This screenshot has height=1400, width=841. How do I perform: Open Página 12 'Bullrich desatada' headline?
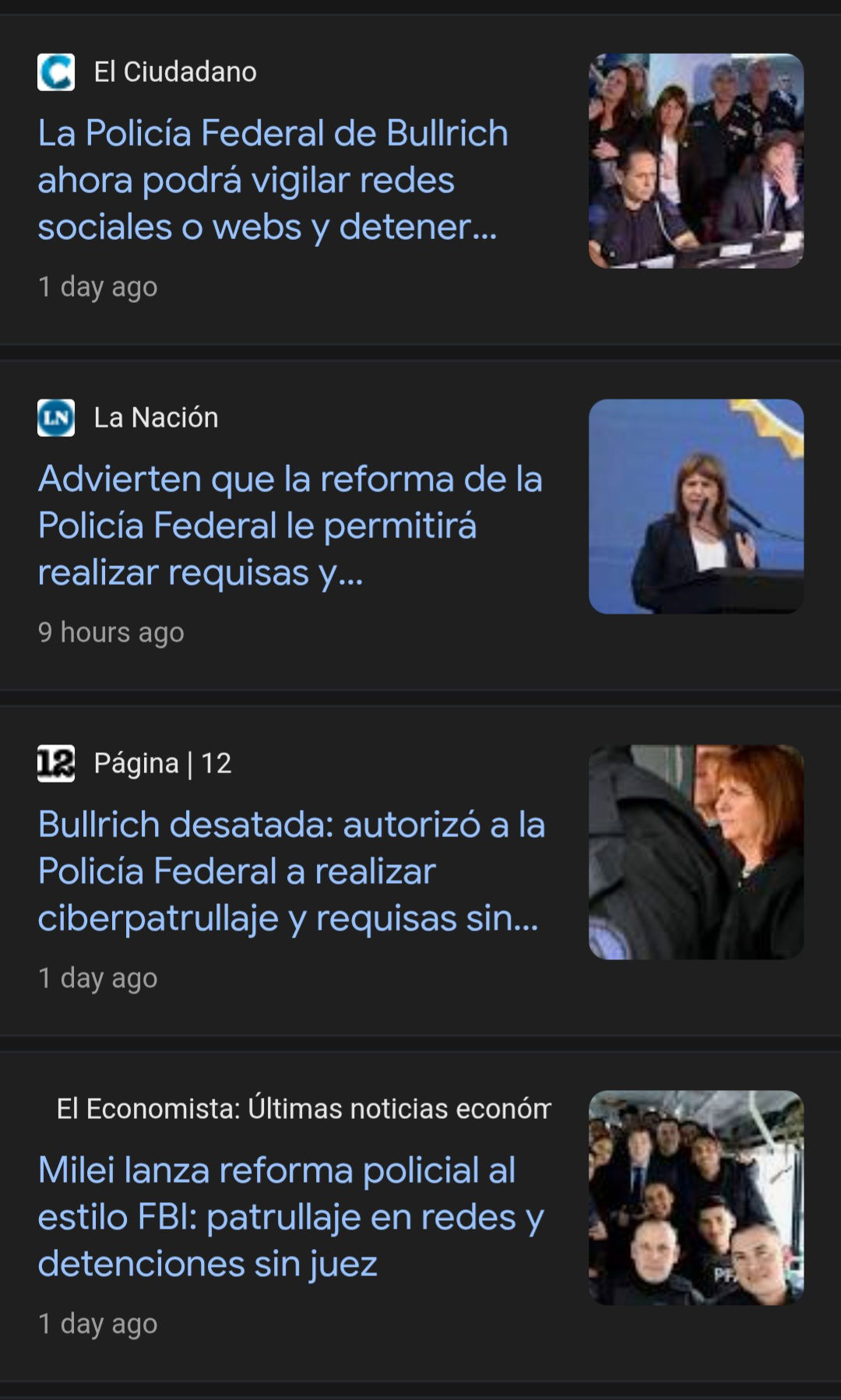291,871
